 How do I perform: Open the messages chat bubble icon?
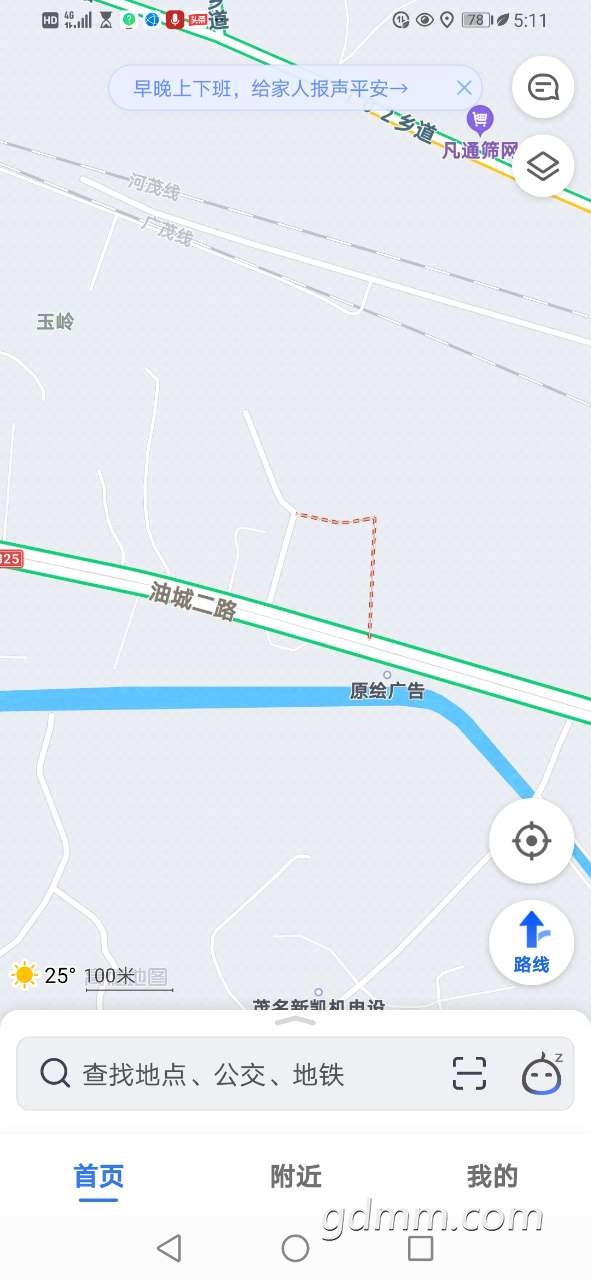point(542,88)
